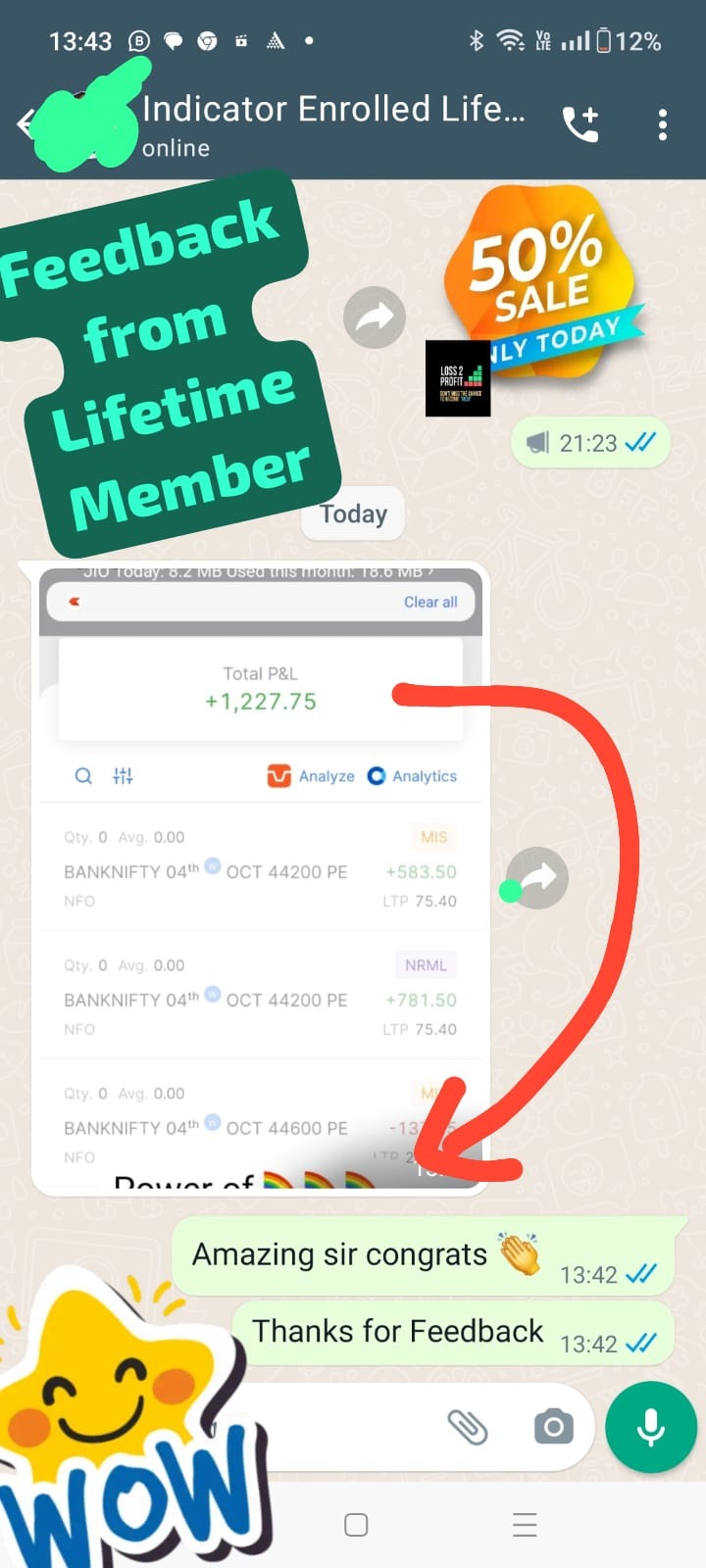Open the overflow menu in chat header
706x1568 pixels.
tap(663, 124)
